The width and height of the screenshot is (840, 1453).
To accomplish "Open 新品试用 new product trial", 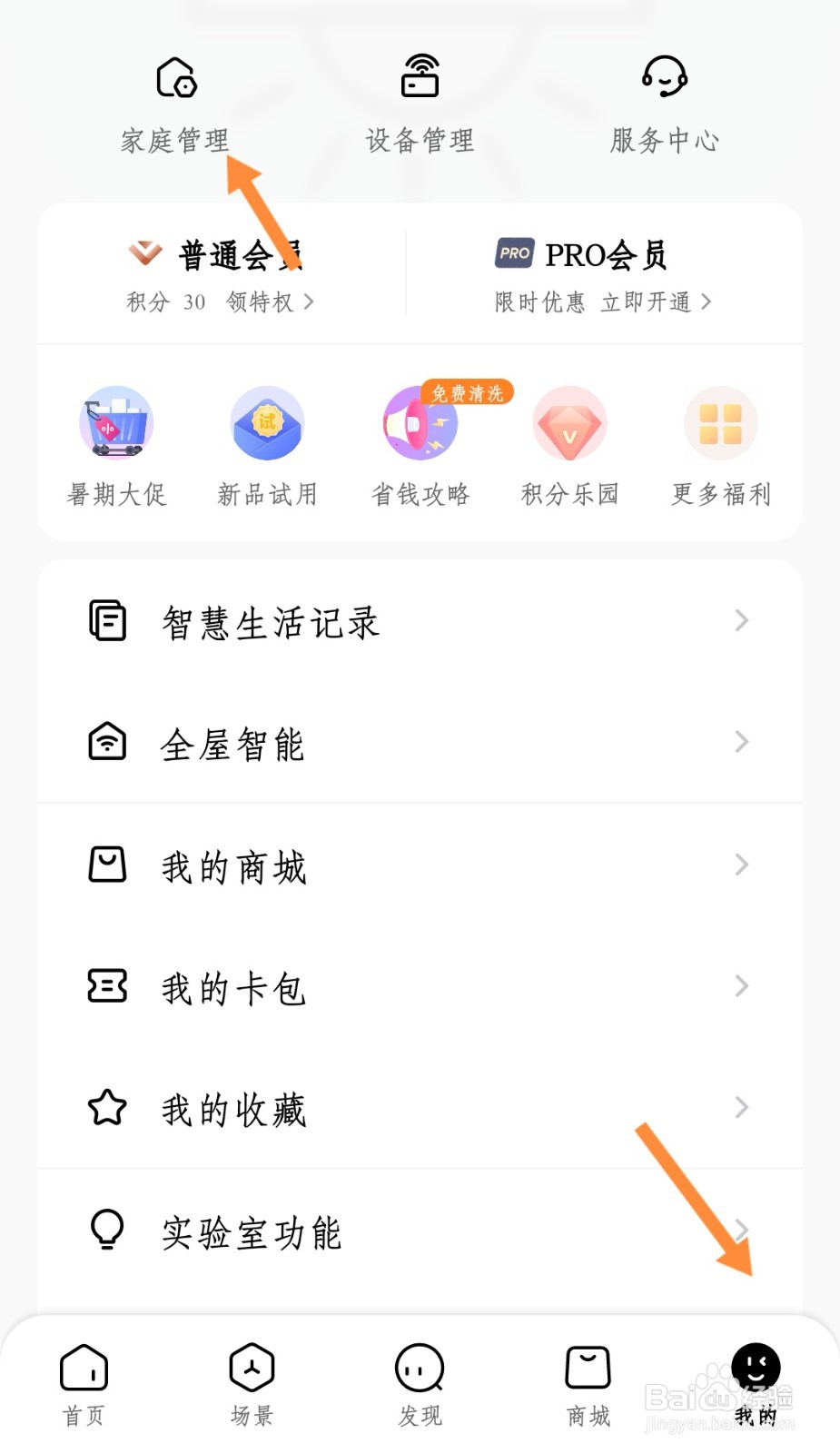I will 267,447.
